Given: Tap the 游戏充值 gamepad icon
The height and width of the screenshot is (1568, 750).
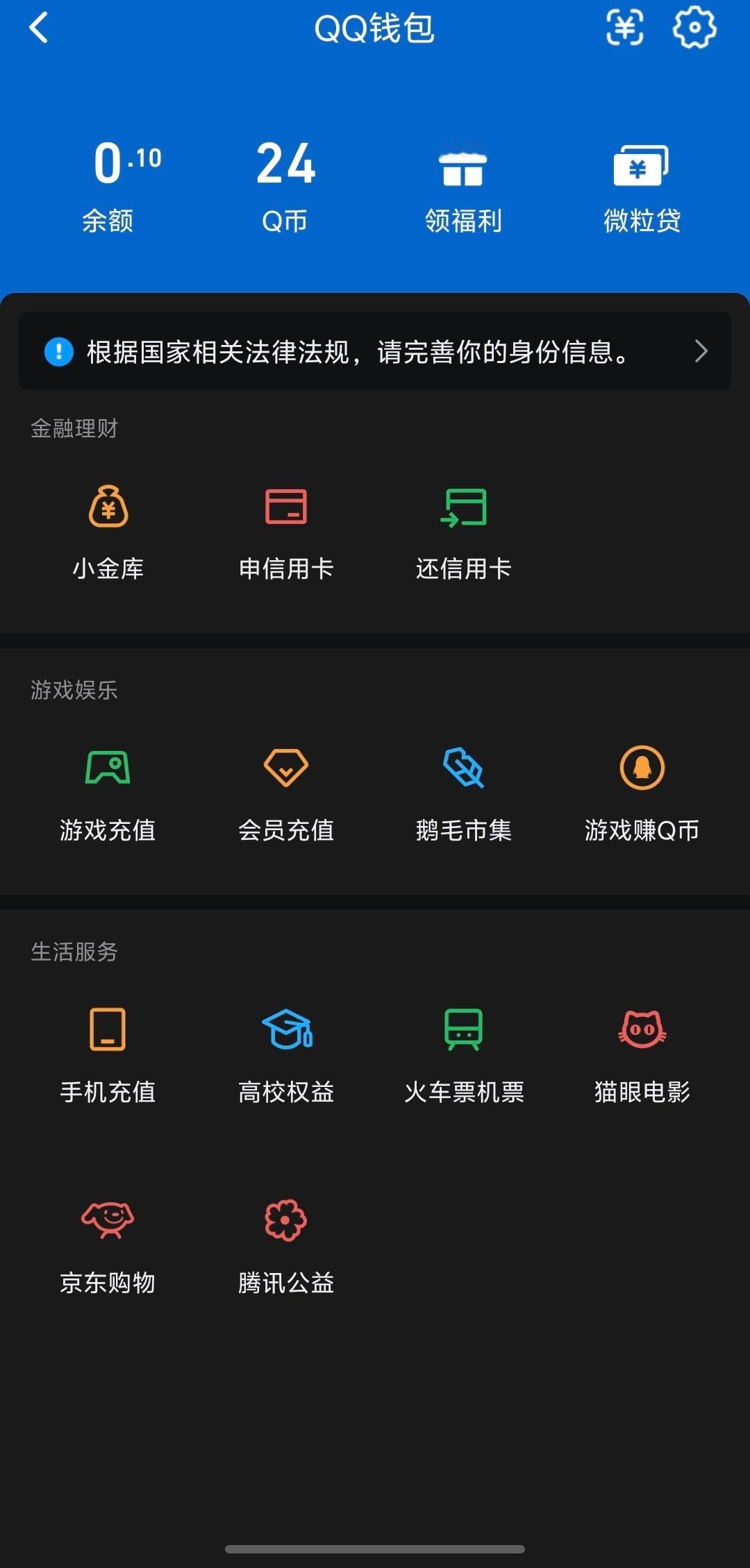Looking at the screenshot, I should [108, 768].
